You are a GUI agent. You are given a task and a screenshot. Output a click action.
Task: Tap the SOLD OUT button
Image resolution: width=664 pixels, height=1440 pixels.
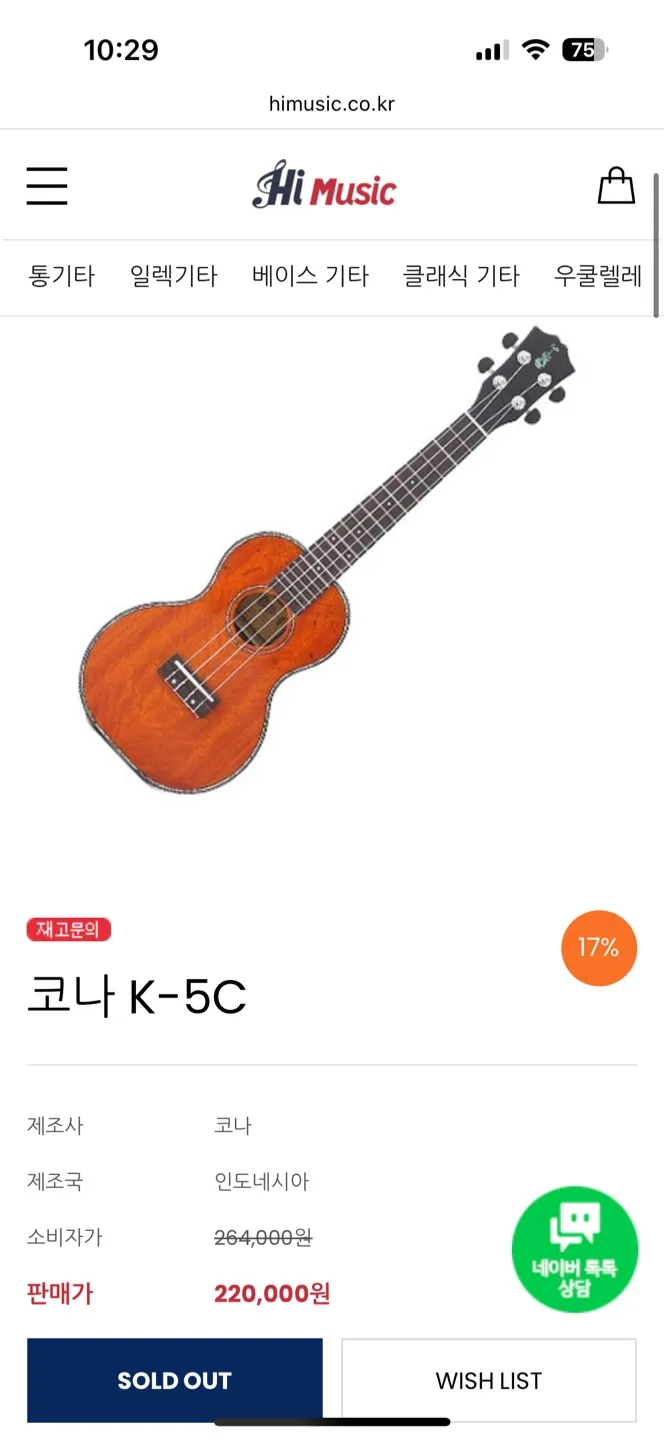pyautogui.click(x=175, y=1381)
